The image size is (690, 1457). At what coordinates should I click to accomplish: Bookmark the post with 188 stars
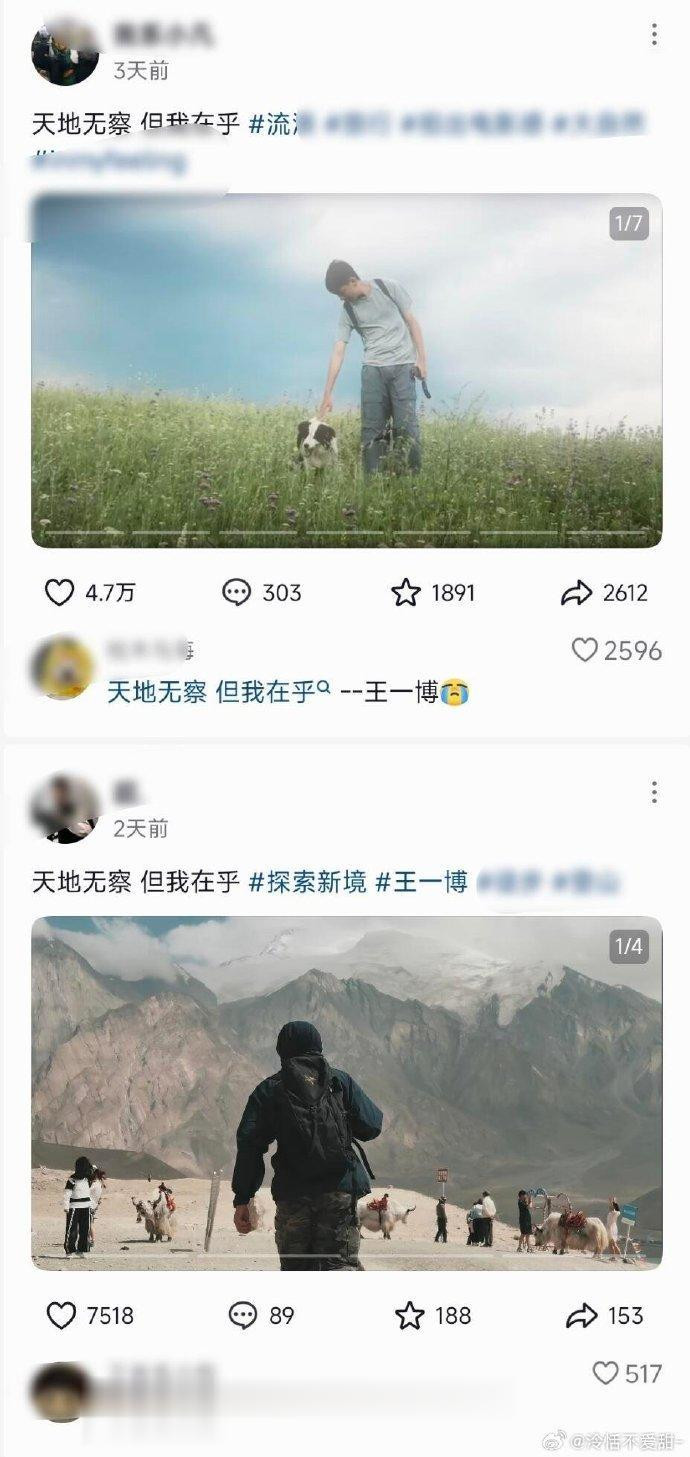click(409, 1316)
